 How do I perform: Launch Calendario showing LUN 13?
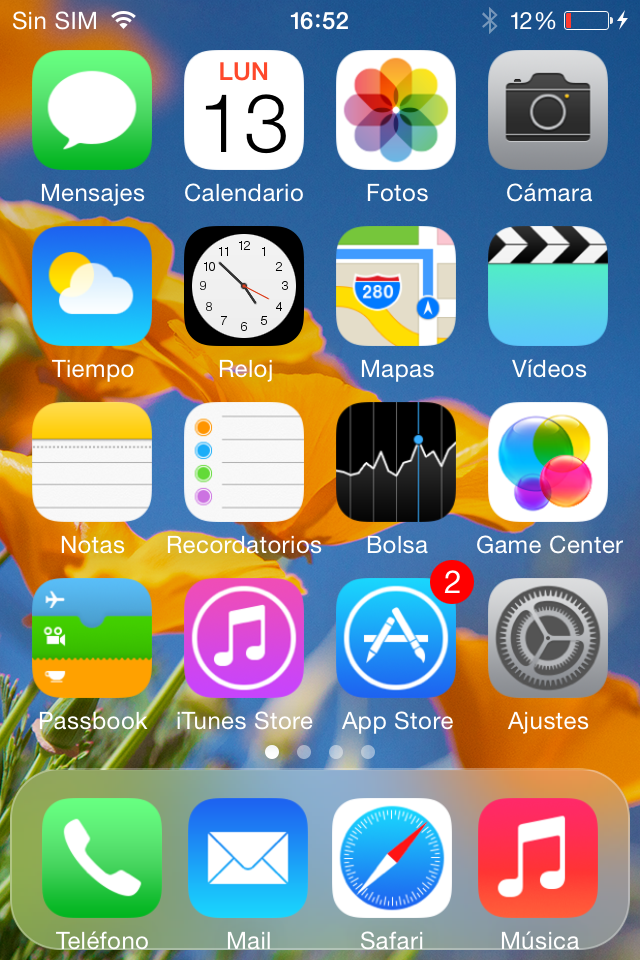(x=244, y=110)
